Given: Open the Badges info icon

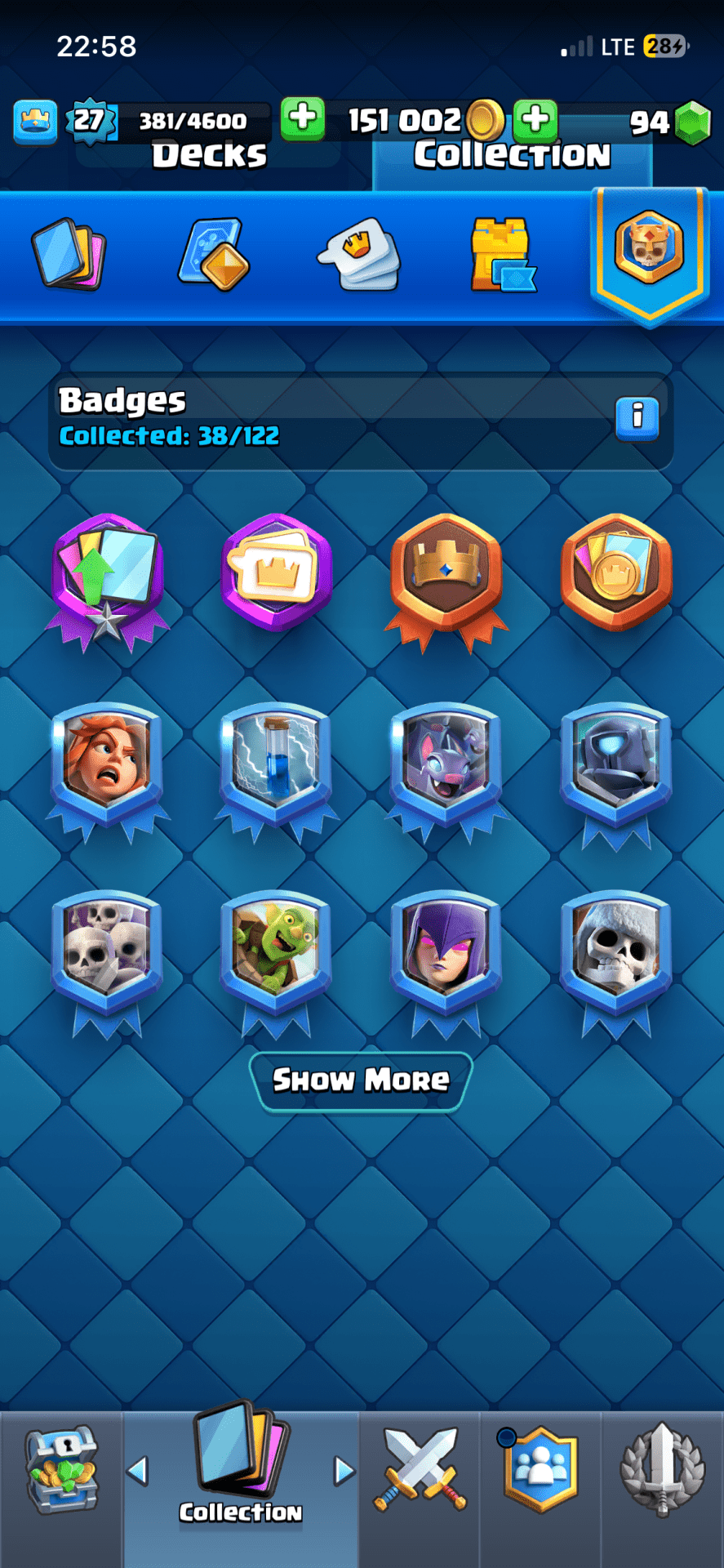Looking at the screenshot, I should [x=637, y=418].
